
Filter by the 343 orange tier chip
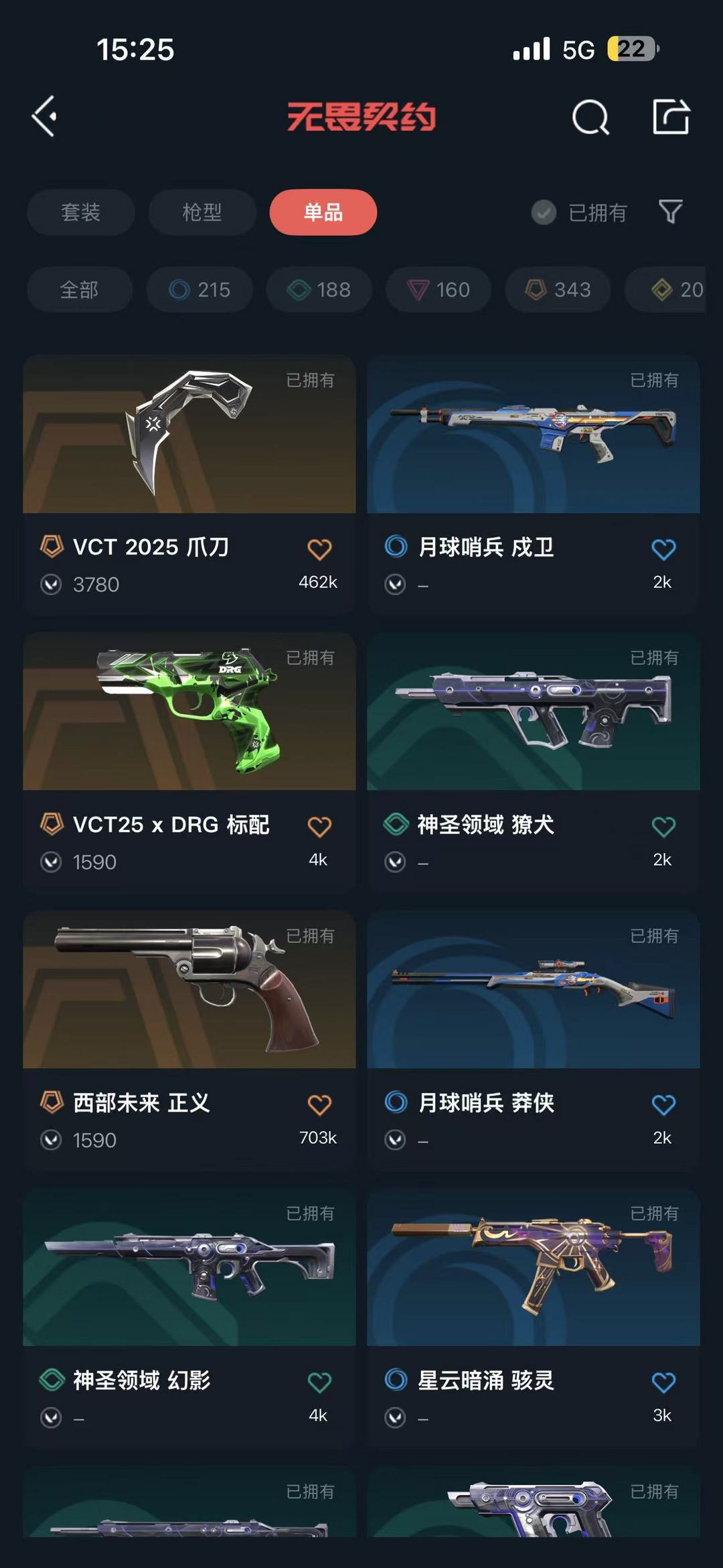click(x=558, y=289)
